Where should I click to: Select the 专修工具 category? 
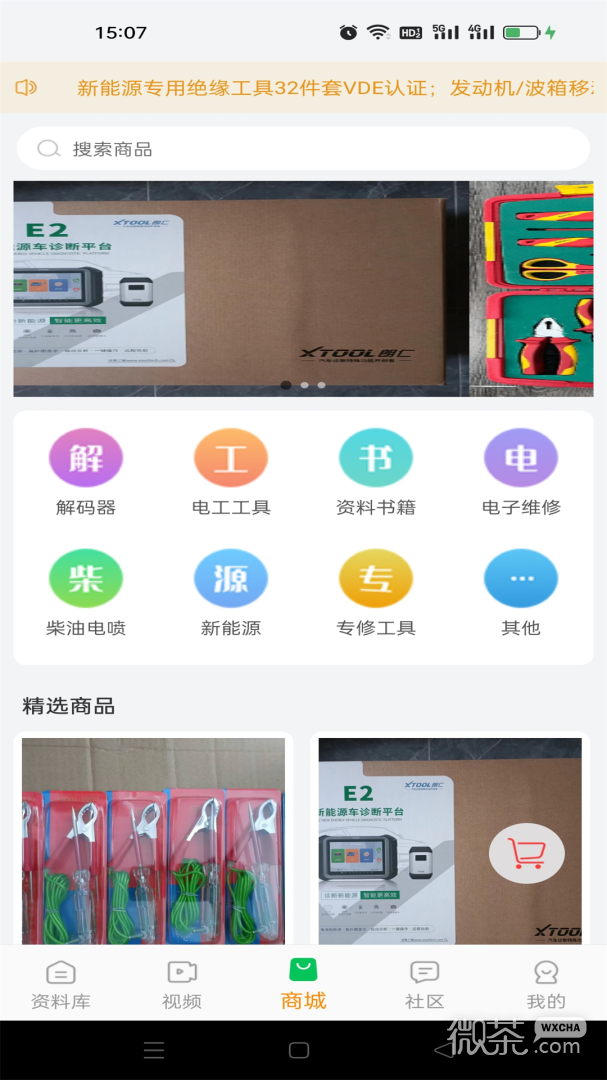click(375, 593)
